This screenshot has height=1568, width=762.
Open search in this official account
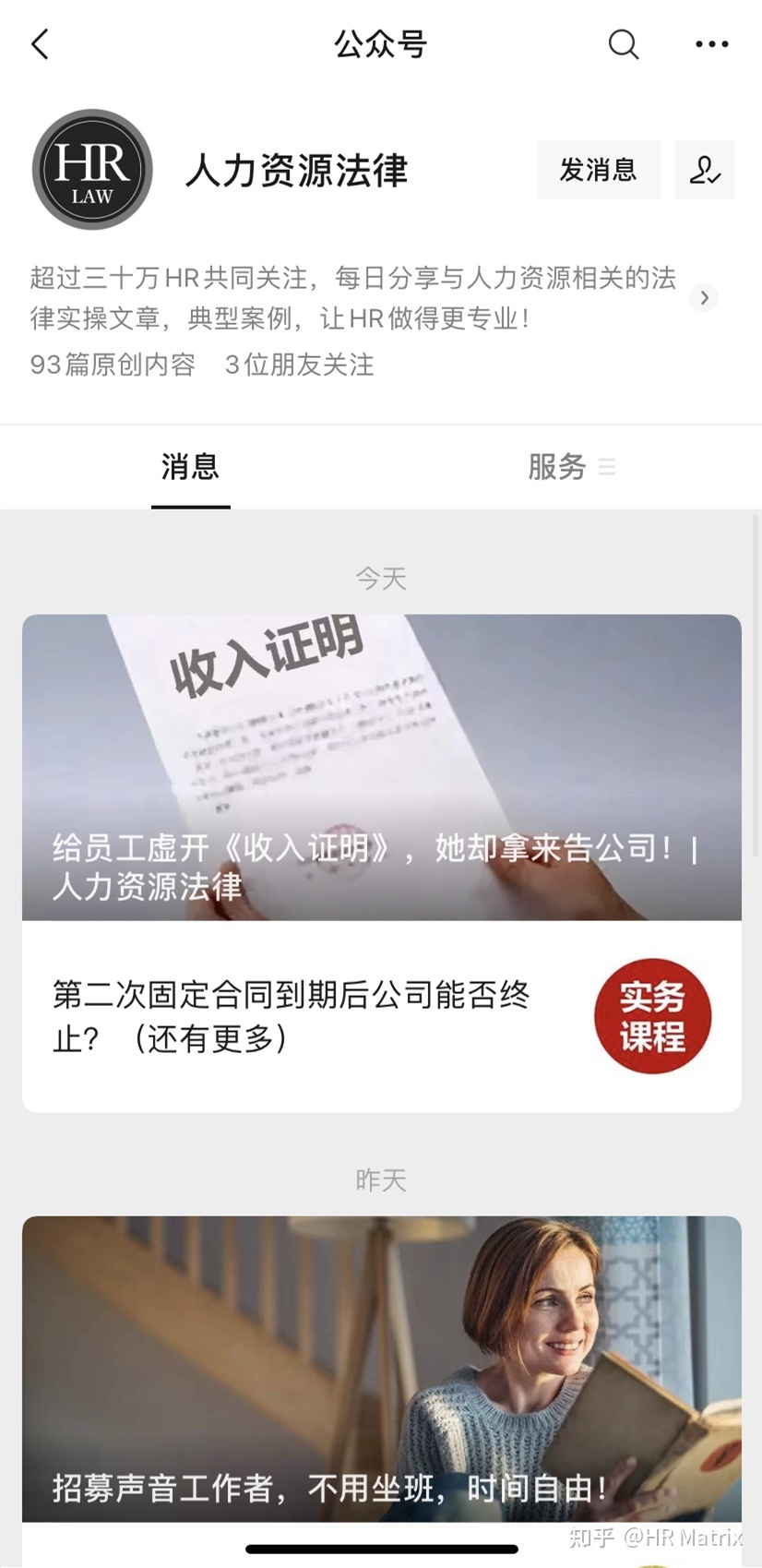tap(624, 44)
